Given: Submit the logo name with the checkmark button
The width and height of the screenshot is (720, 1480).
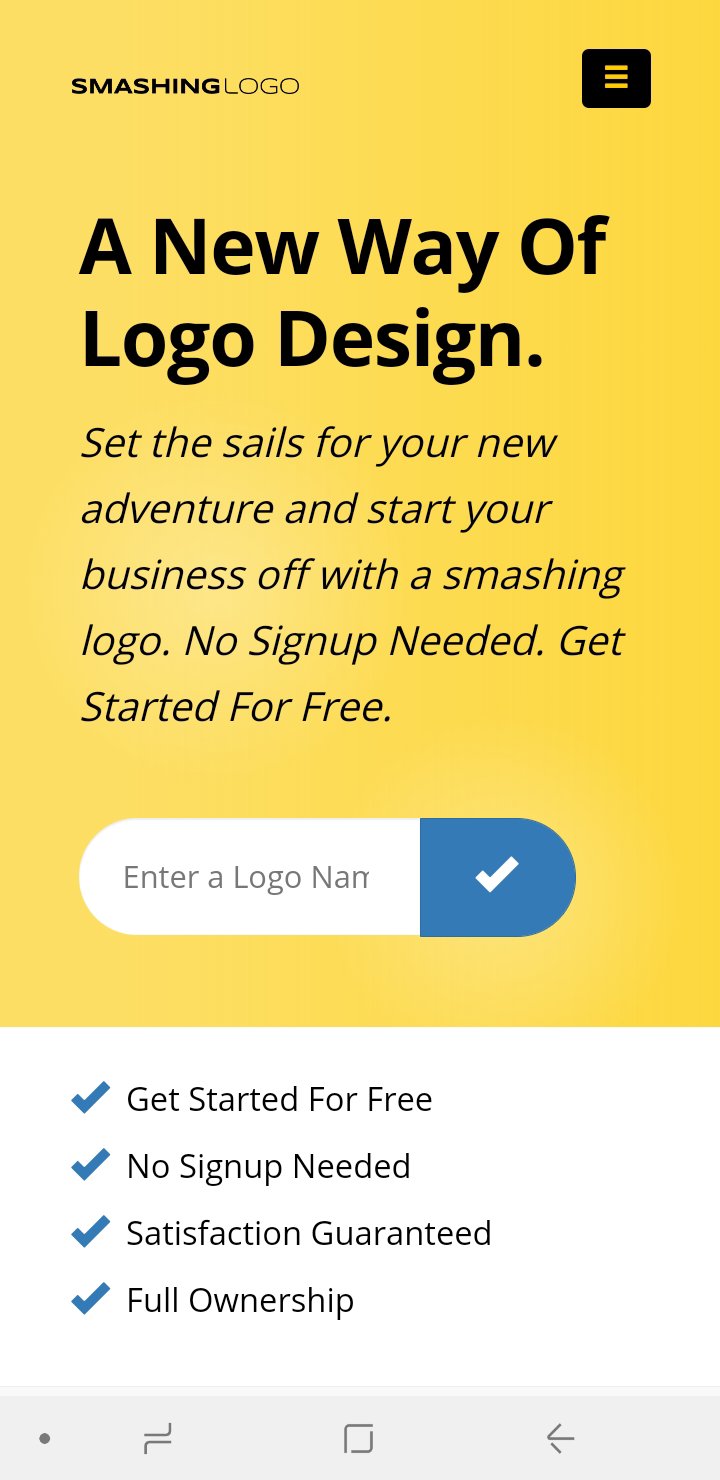Looking at the screenshot, I should click(498, 877).
